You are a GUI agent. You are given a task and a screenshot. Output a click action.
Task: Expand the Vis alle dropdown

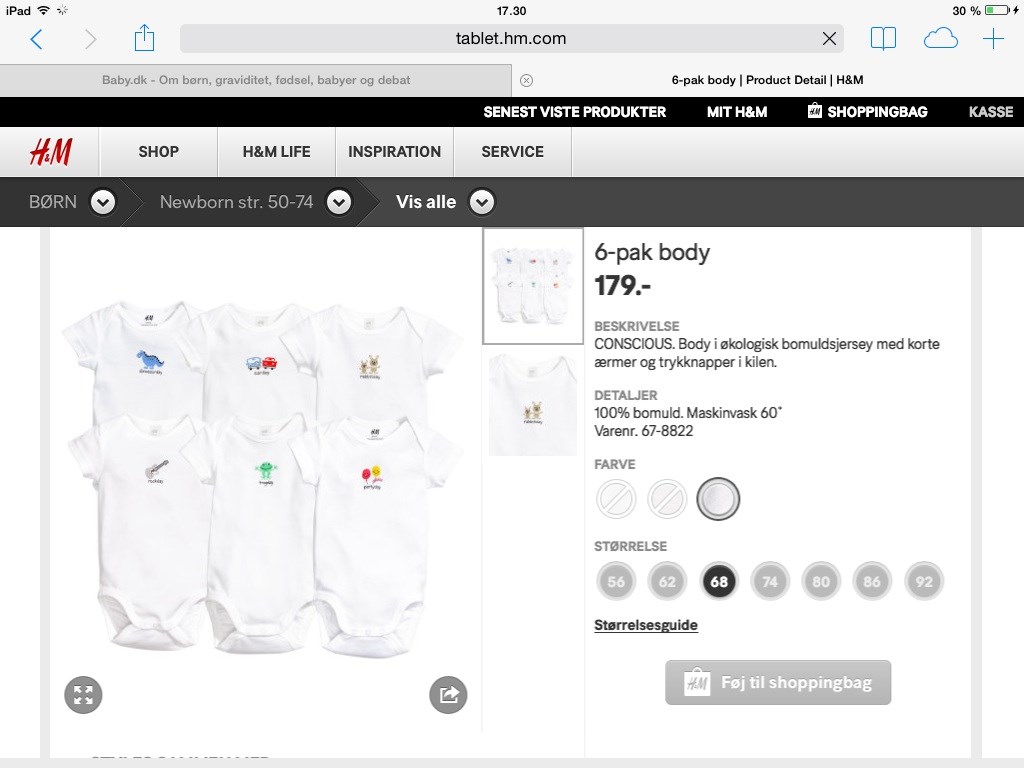[x=482, y=202]
